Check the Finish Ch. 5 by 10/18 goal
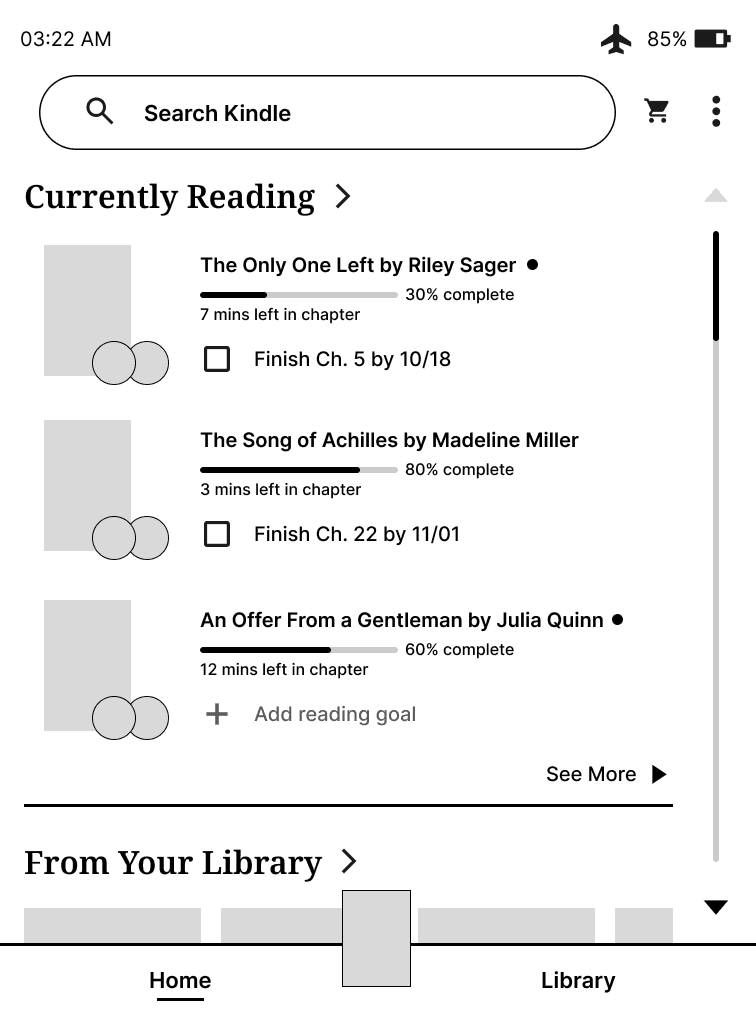The height and width of the screenshot is (1021, 756). pyautogui.click(x=217, y=359)
